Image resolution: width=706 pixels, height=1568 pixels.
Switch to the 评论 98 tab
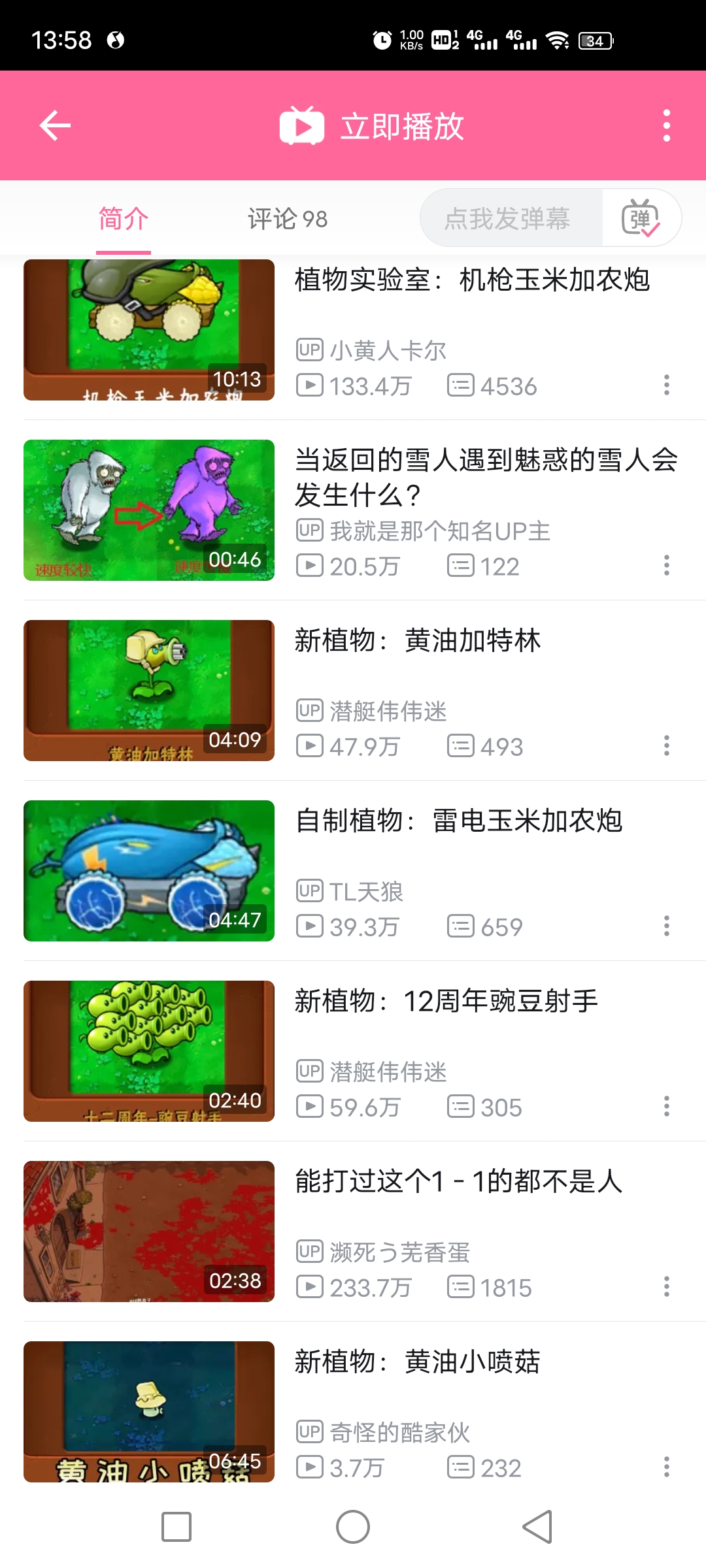[288, 219]
